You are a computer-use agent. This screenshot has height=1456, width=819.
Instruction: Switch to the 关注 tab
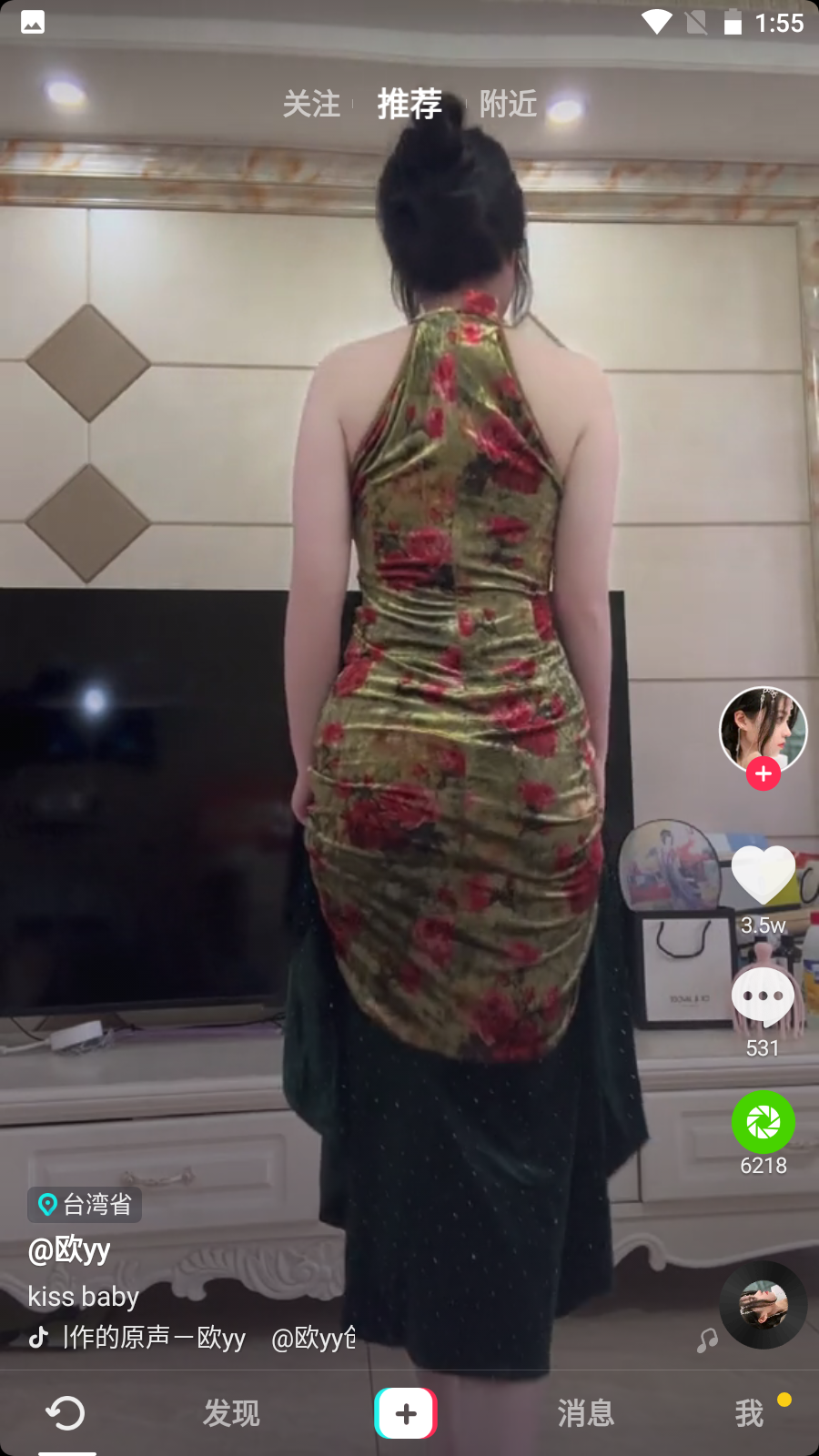point(311,105)
